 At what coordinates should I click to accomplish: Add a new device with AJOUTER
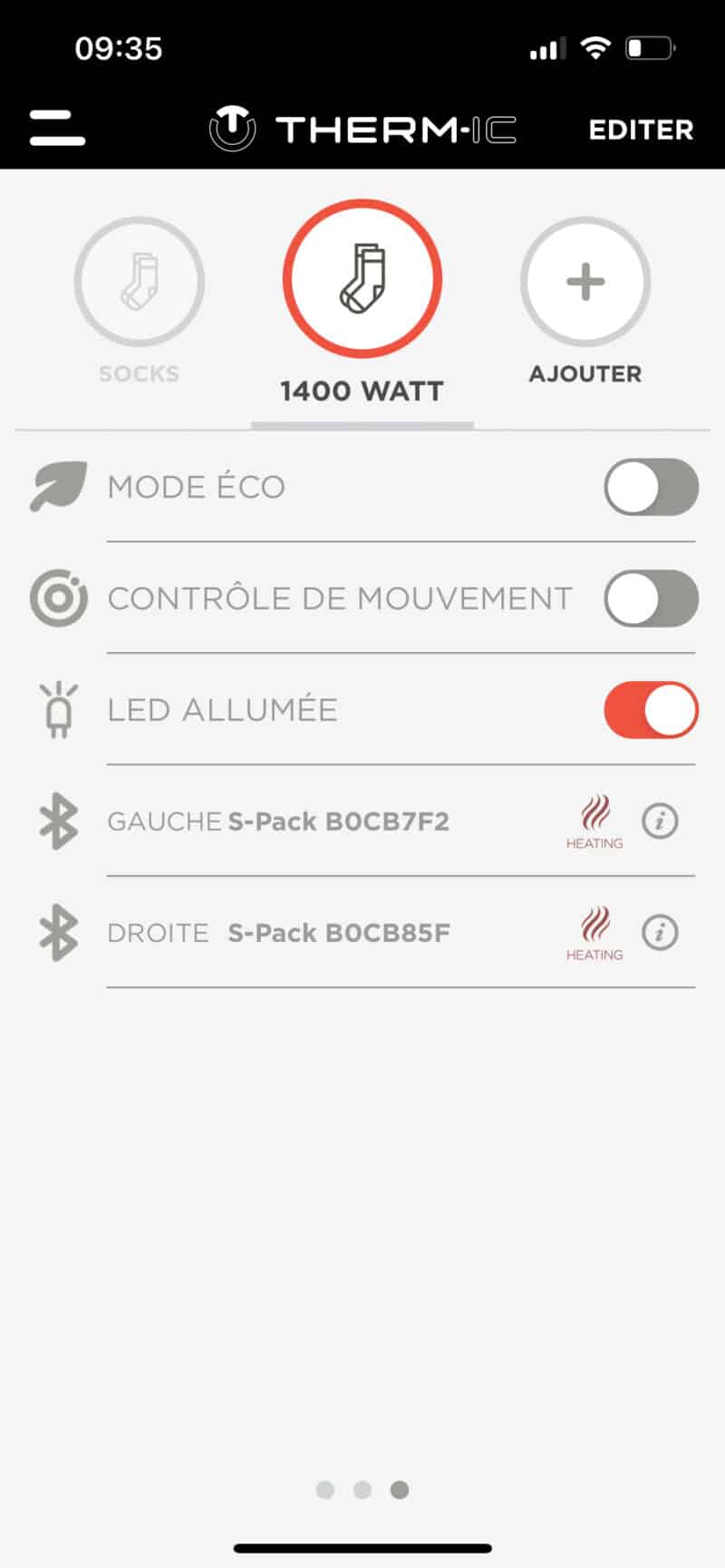[x=585, y=283]
